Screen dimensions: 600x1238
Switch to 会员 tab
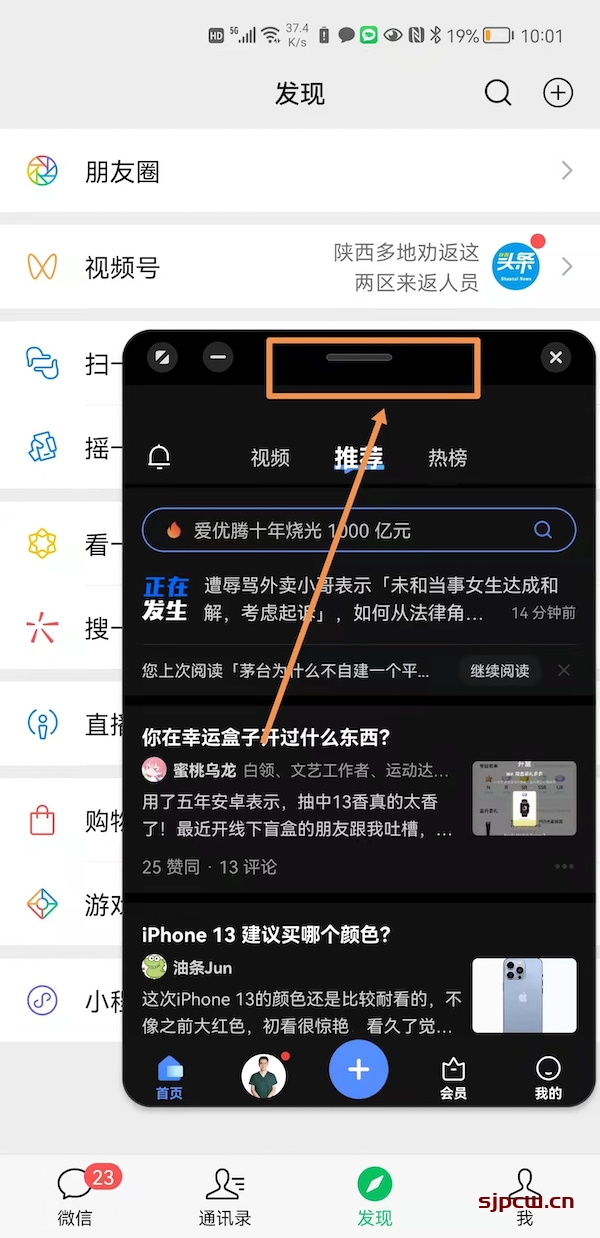click(453, 1077)
